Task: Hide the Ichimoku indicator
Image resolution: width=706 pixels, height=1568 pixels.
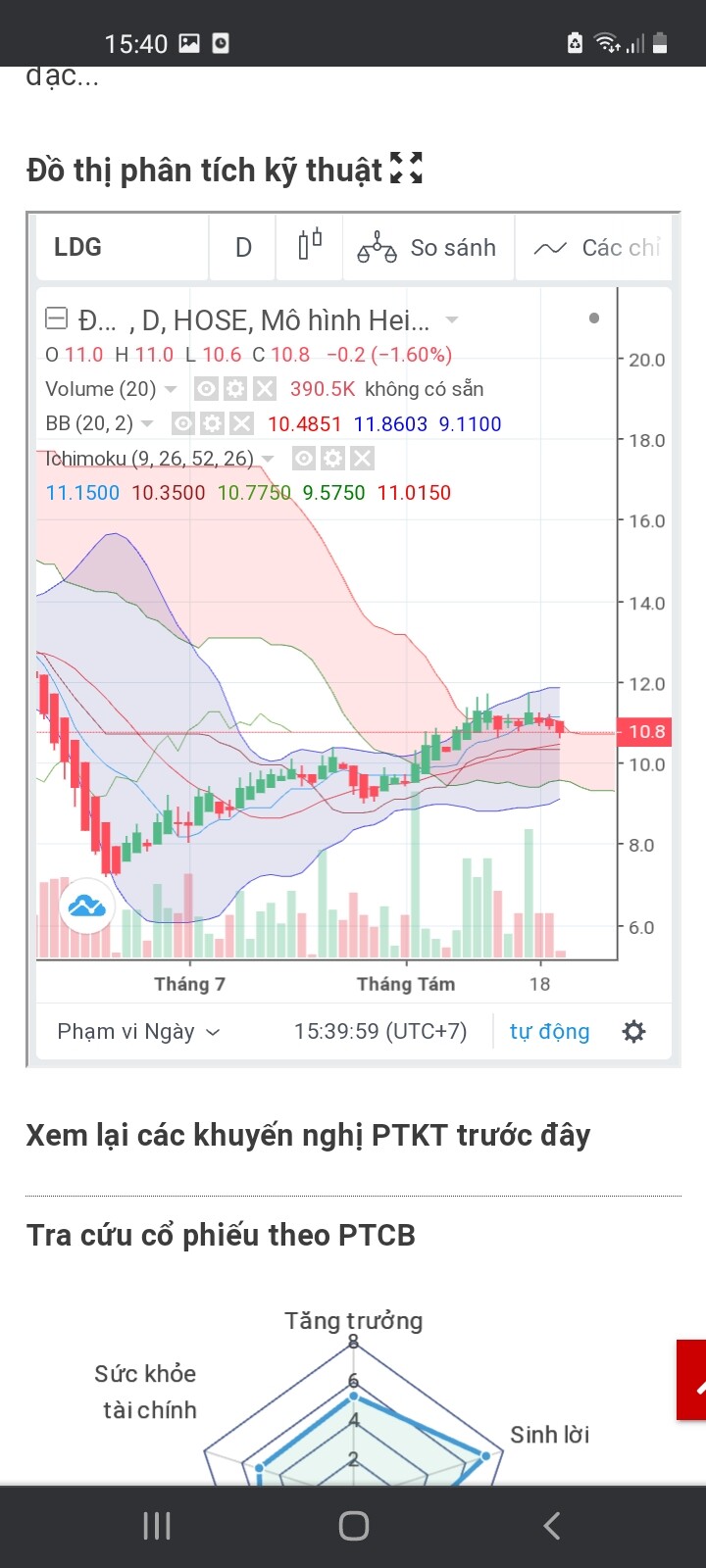Action: tap(305, 458)
